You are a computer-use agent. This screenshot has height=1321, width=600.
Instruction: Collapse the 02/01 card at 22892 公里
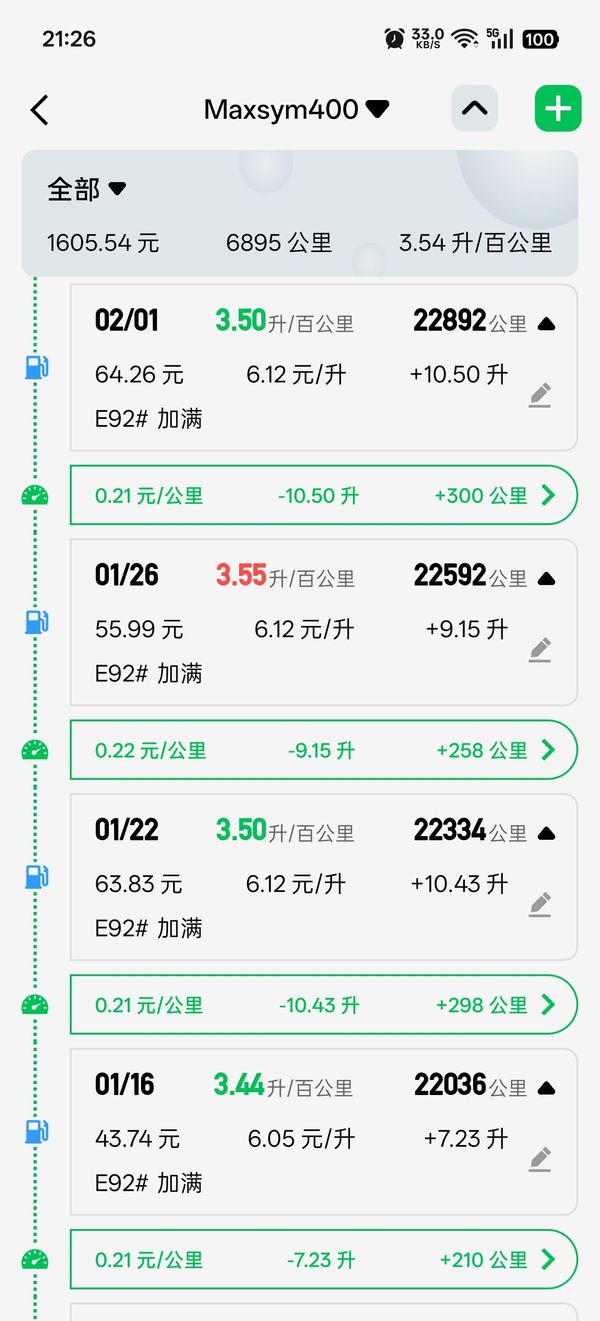point(546,324)
